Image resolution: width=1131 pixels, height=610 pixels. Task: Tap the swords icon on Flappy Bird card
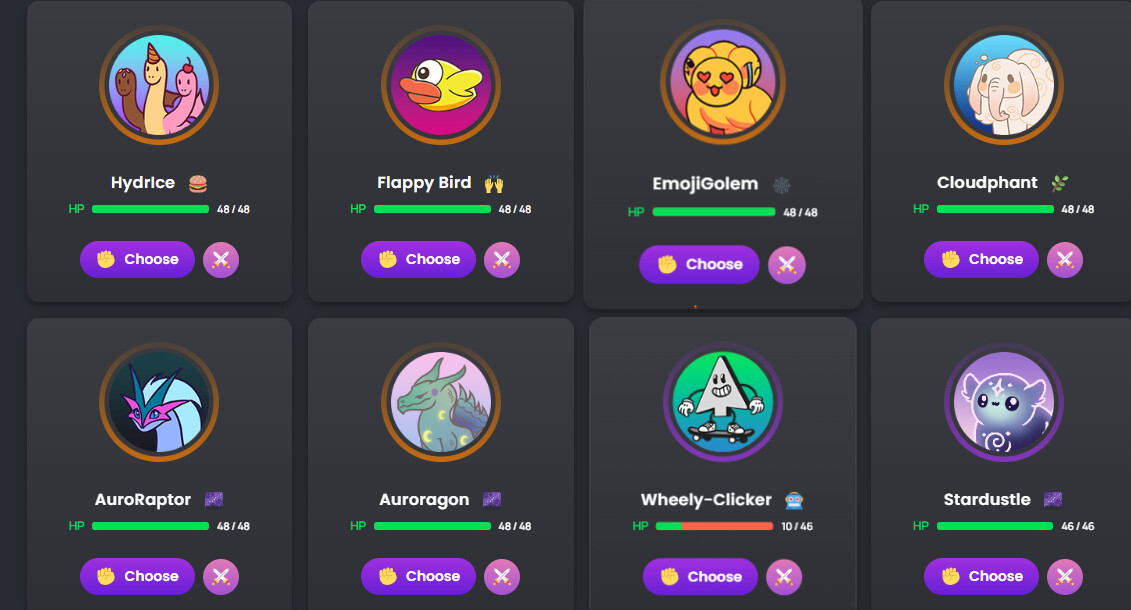coord(502,259)
